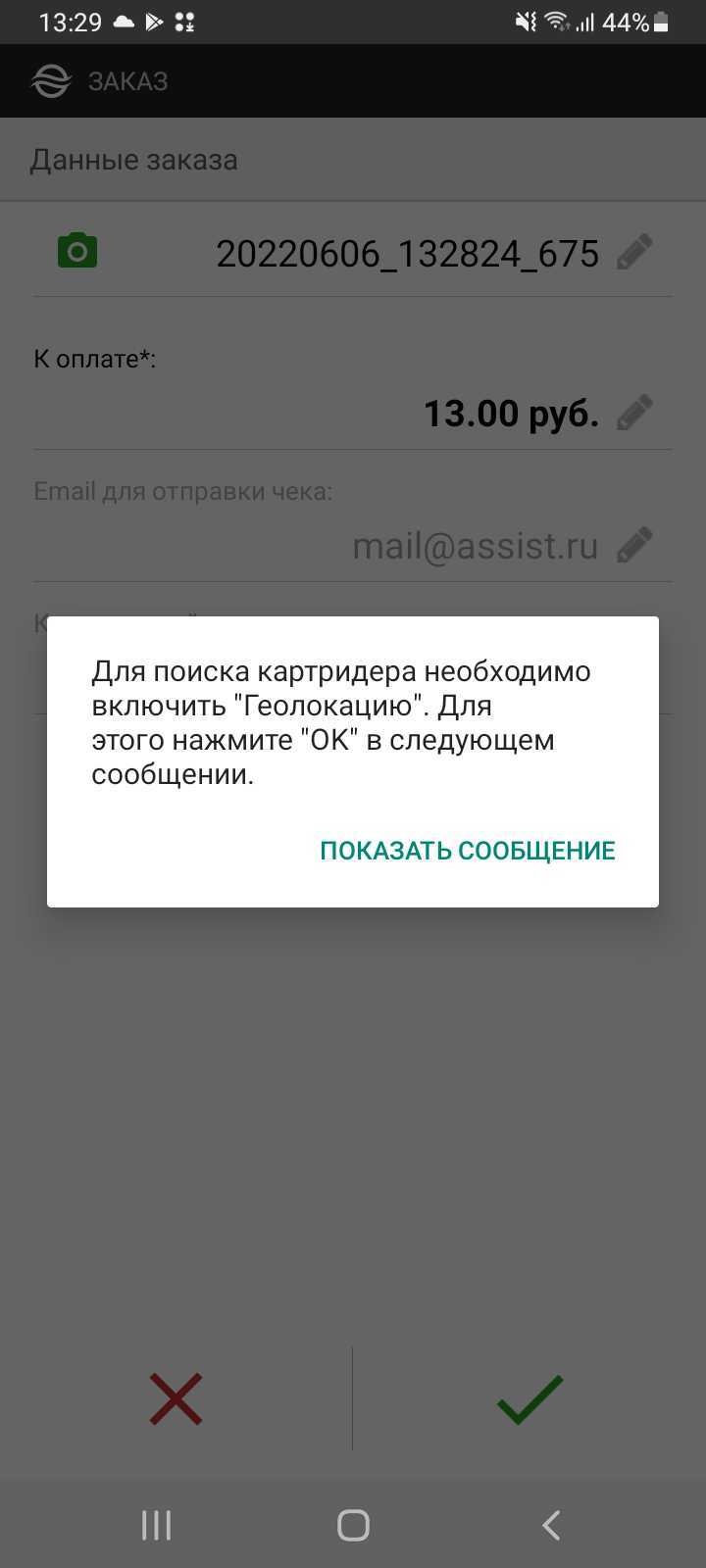This screenshot has height=1568, width=706.
Task: Edit the mail@assist.ru receipt email
Action: [x=634, y=544]
